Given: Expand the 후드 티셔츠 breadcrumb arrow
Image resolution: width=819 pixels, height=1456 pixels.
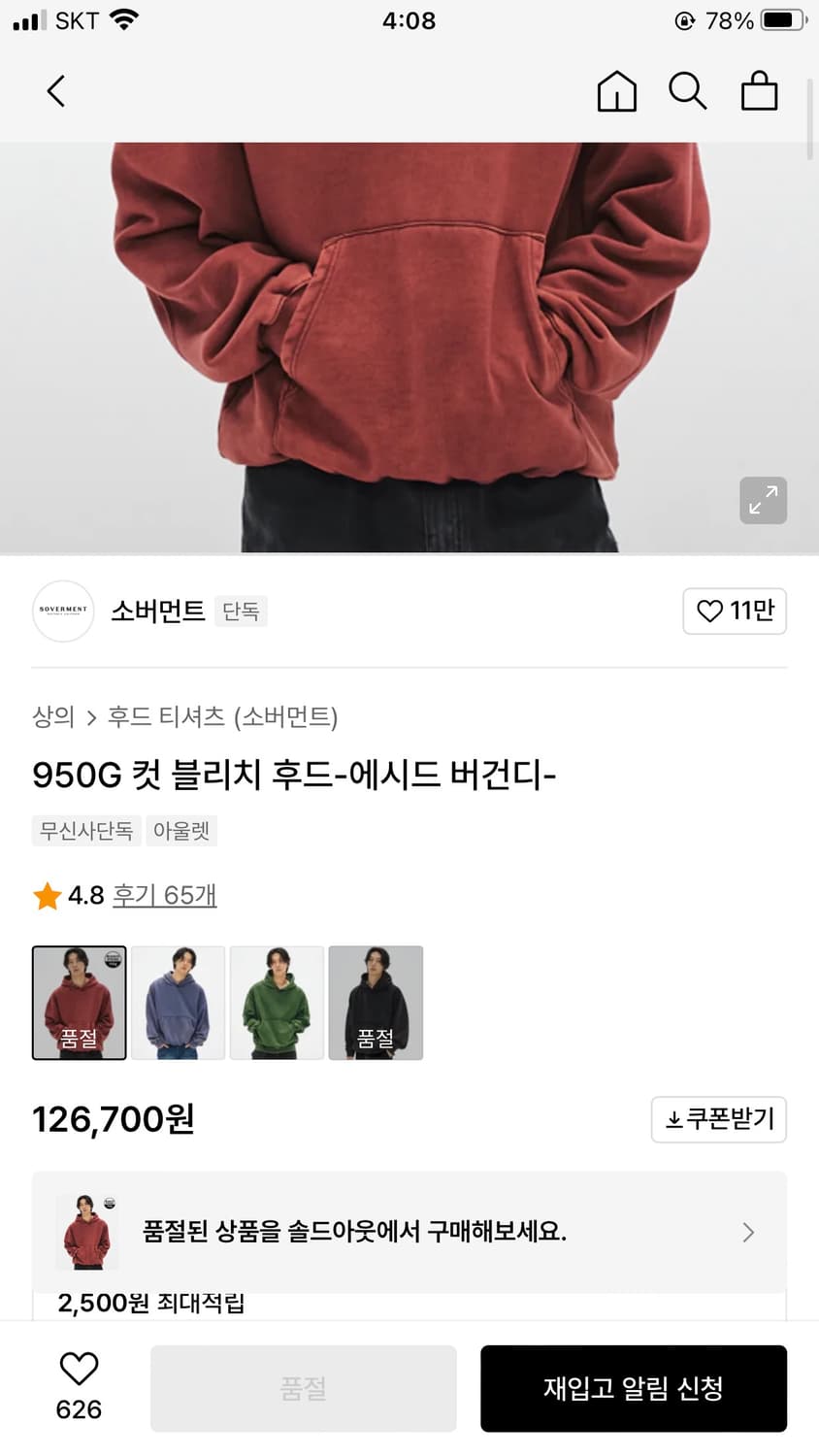Looking at the screenshot, I should (92, 717).
